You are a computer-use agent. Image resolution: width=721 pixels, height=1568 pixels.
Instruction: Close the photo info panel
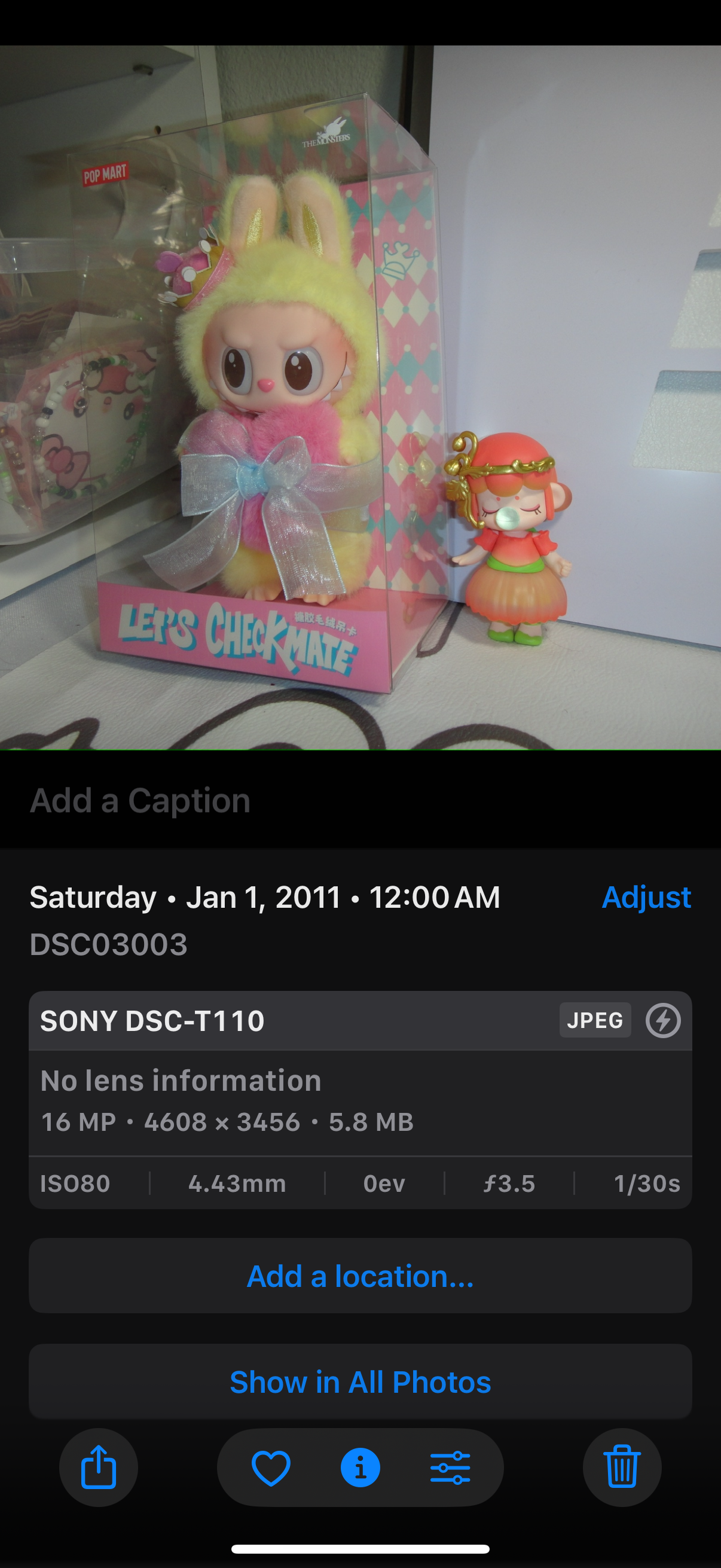pos(360,1467)
